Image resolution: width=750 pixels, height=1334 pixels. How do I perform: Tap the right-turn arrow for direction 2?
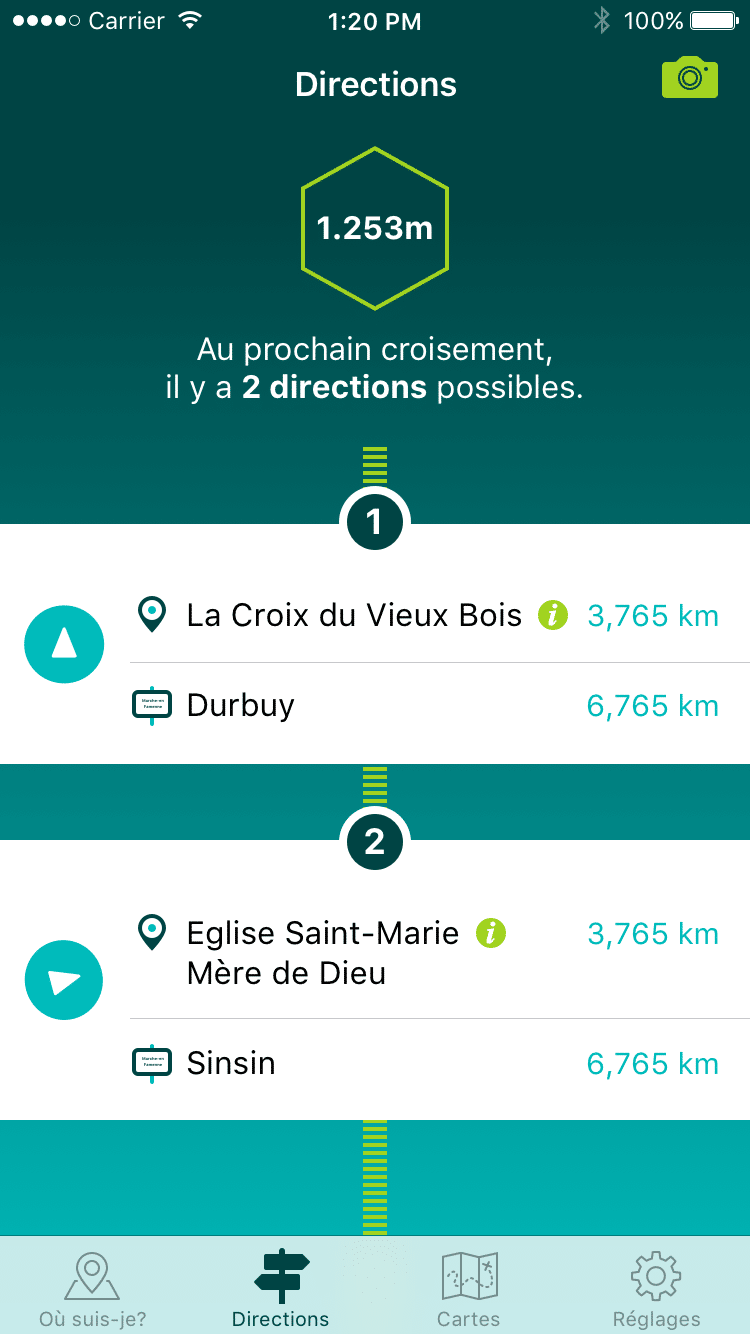pos(64,980)
